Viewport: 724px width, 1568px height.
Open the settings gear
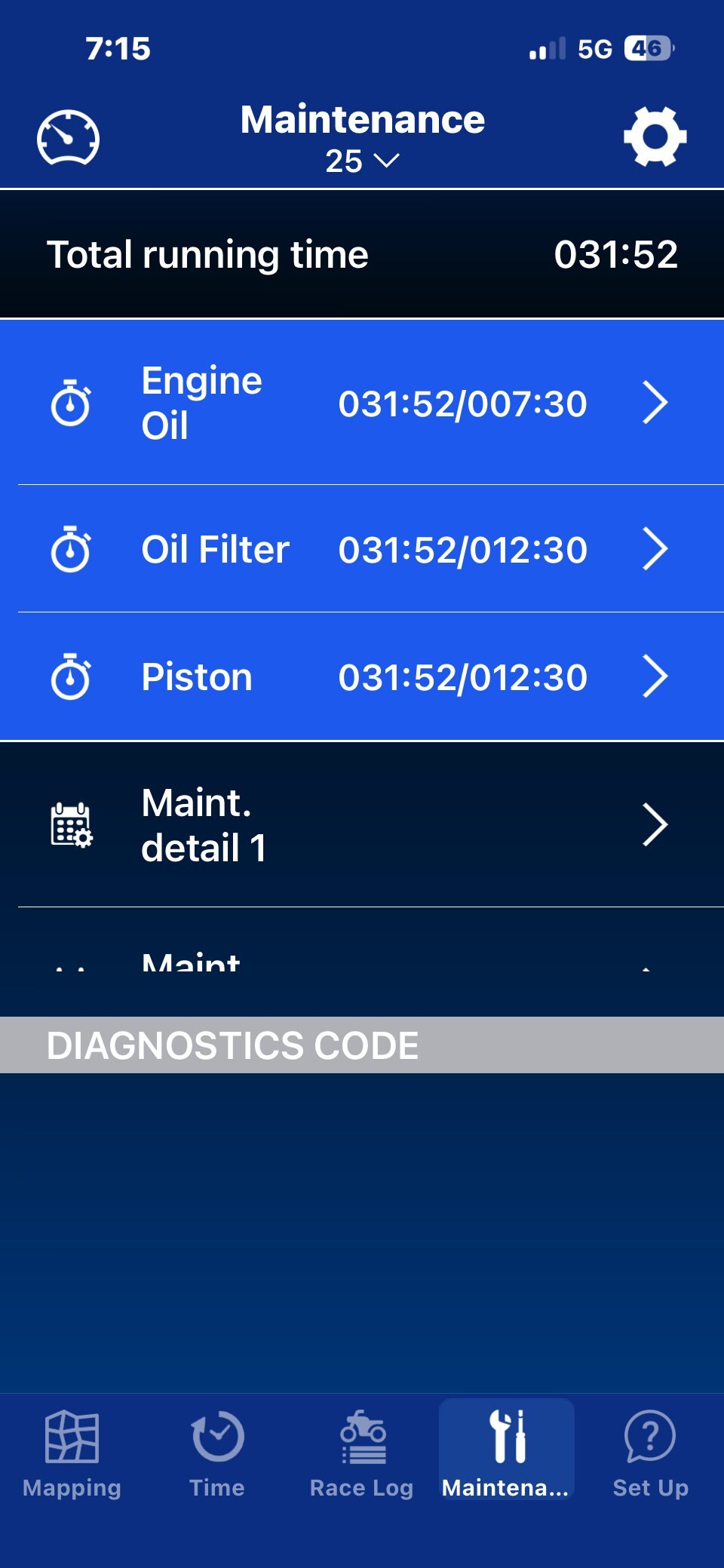655,137
